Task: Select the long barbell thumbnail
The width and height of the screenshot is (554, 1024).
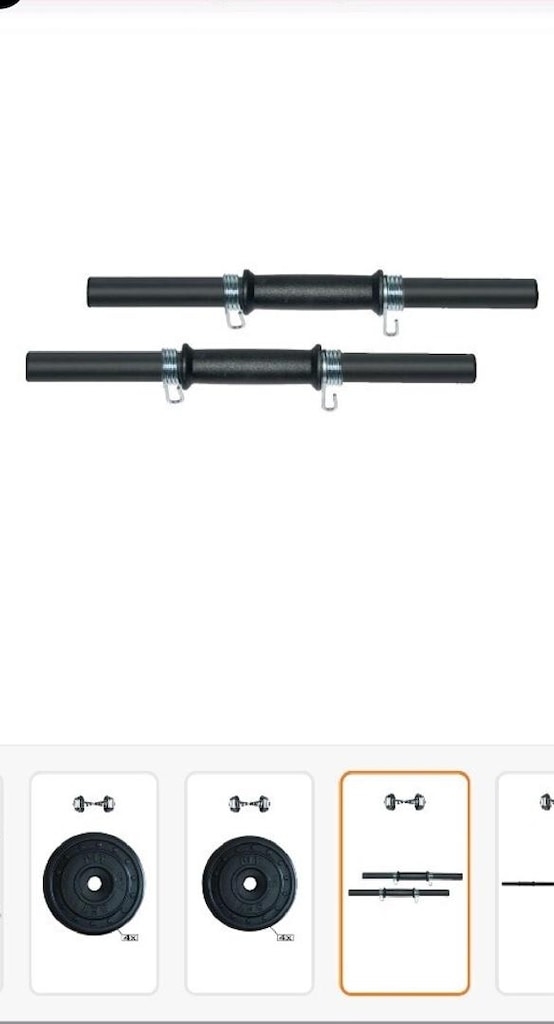Action: [x=525, y=883]
